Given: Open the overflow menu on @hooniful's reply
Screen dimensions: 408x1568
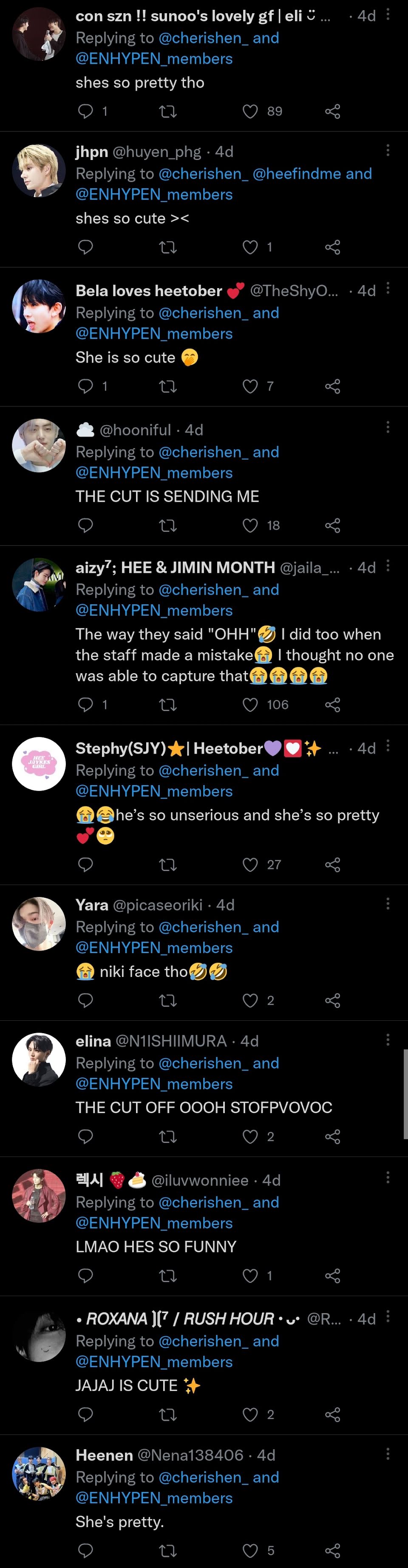Looking at the screenshot, I should point(388,428).
